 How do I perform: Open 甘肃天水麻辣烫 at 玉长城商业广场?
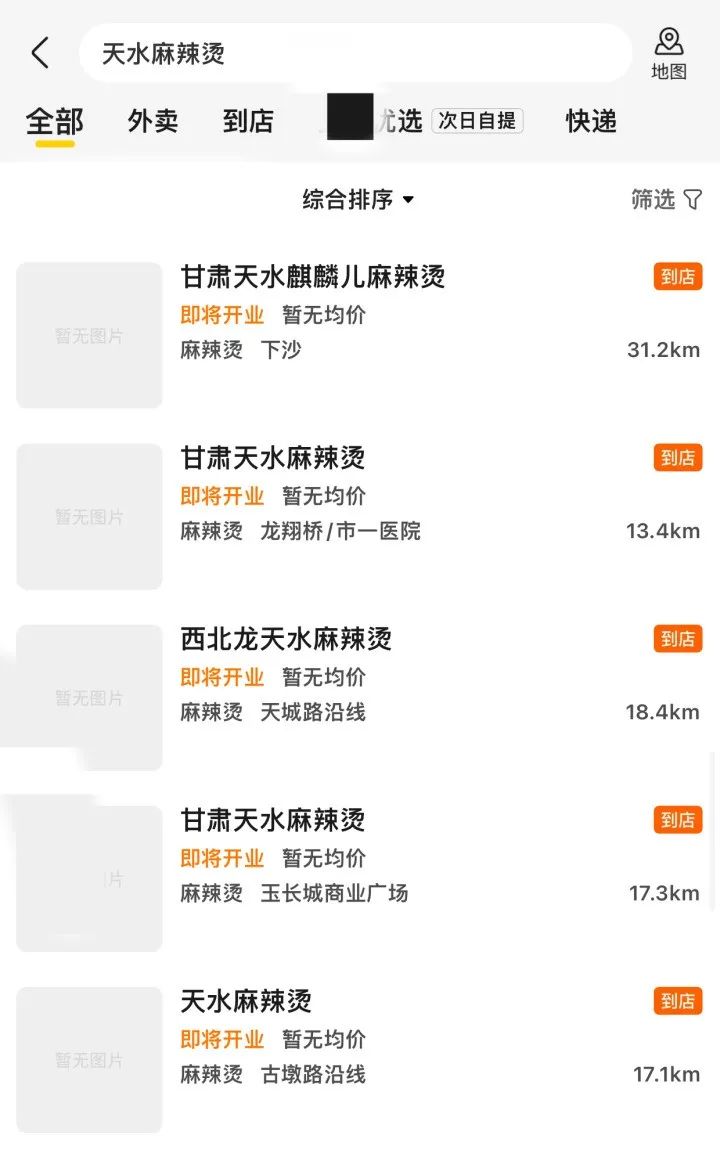coord(273,820)
